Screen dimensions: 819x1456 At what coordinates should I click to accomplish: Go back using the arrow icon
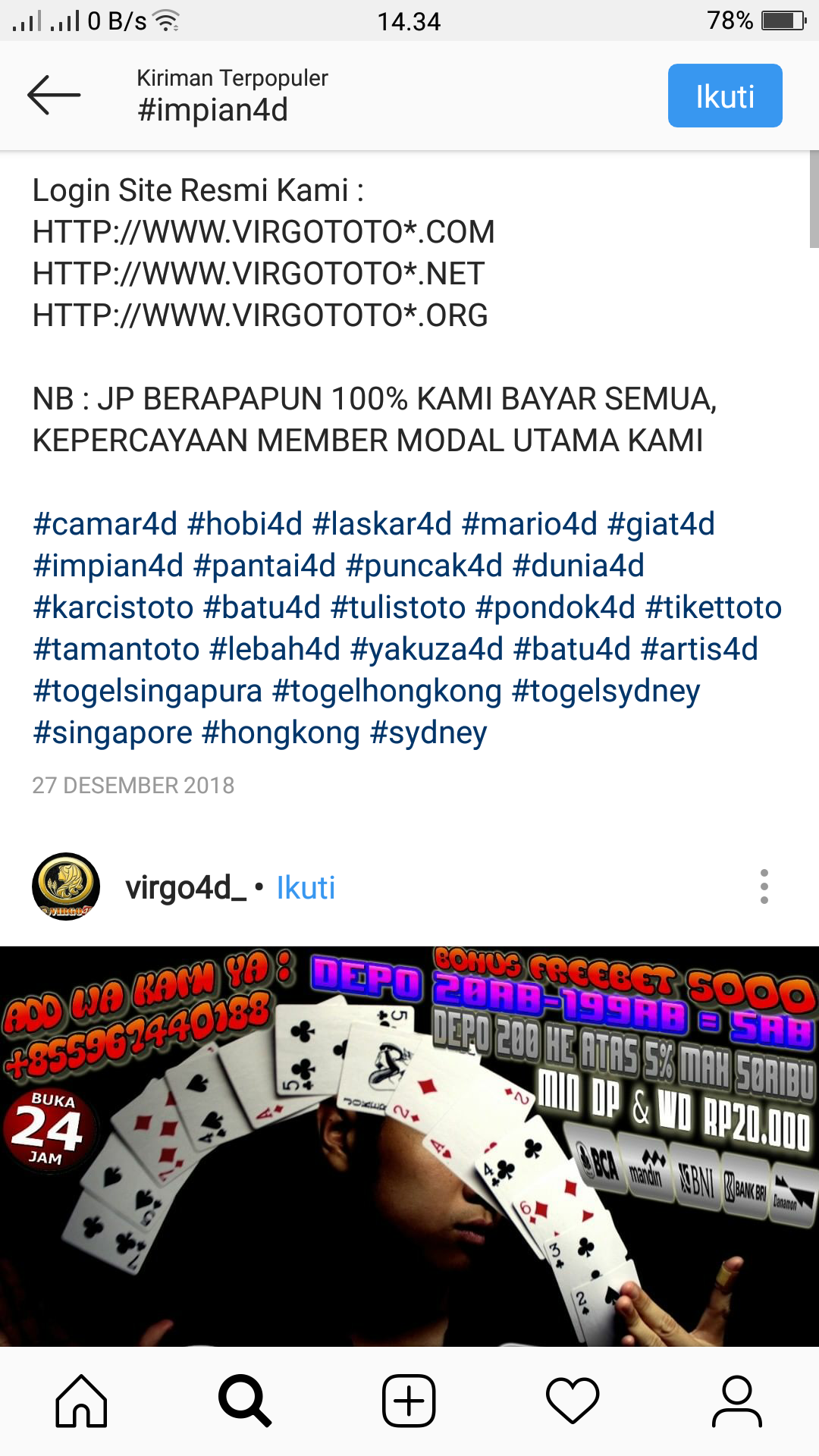pos(53,96)
